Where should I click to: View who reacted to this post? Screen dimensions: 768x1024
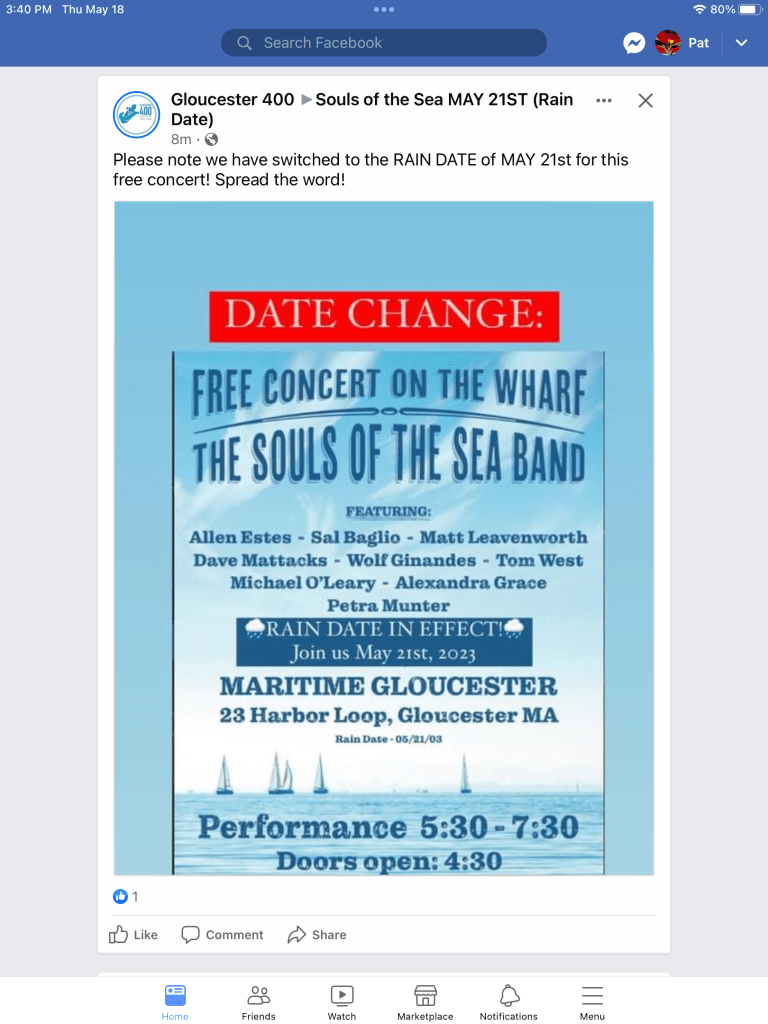click(x=126, y=896)
